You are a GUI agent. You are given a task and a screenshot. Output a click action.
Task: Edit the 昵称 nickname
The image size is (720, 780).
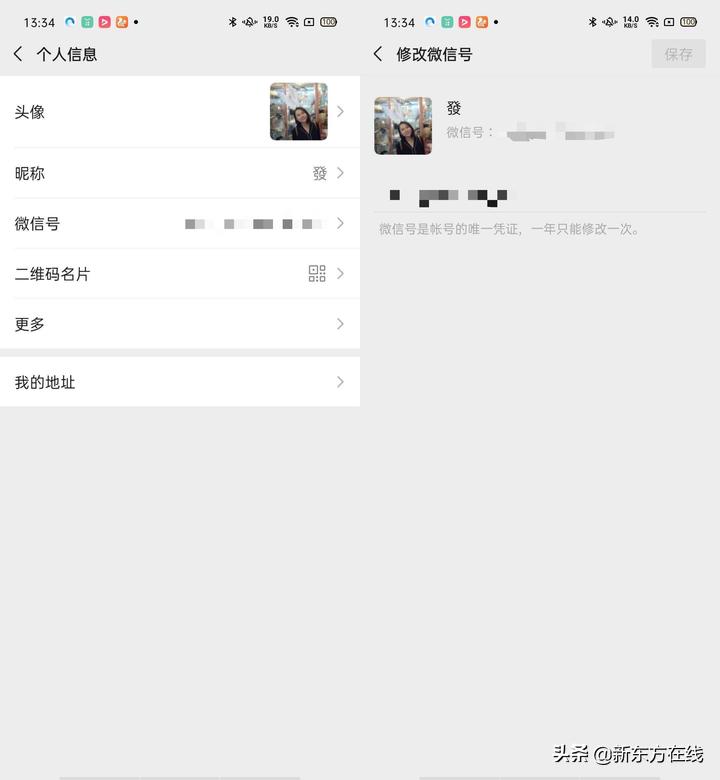point(180,173)
